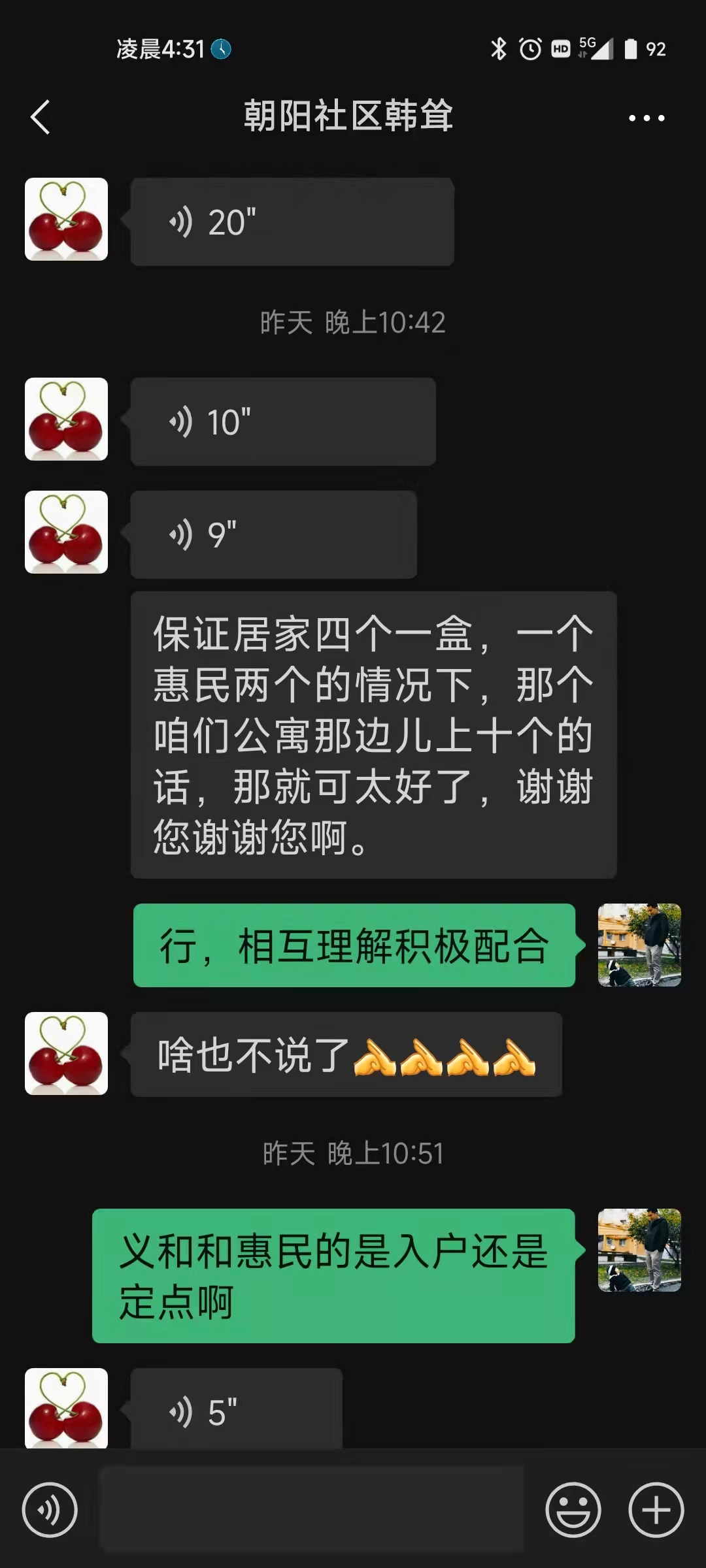Image resolution: width=706 pixels, height=1568 pixels.
Task: Play the 20-second voice message
Action: 292,222
